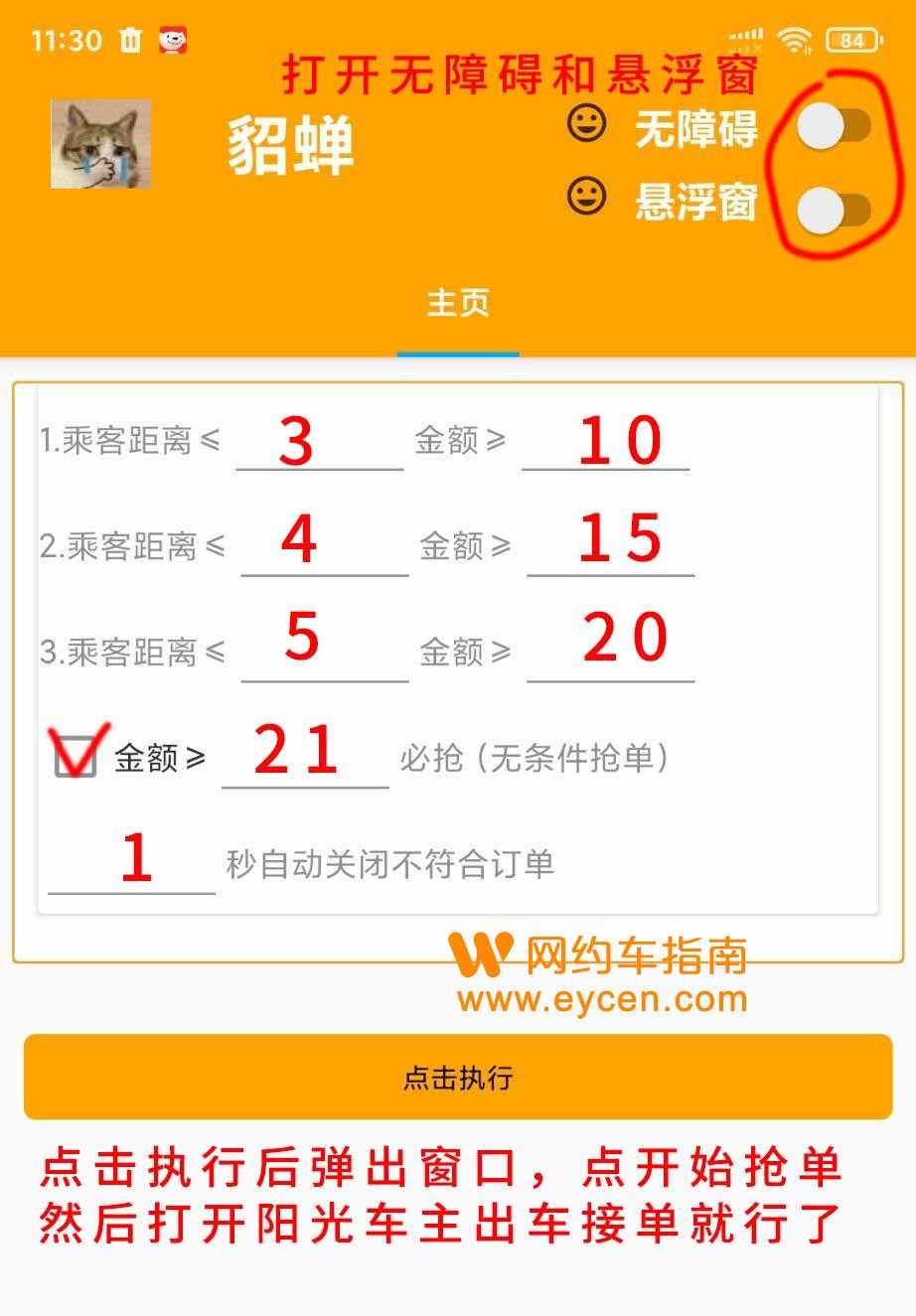
Task: Edit passenger distance field in rule 3
Action: [x=324, y=651]
